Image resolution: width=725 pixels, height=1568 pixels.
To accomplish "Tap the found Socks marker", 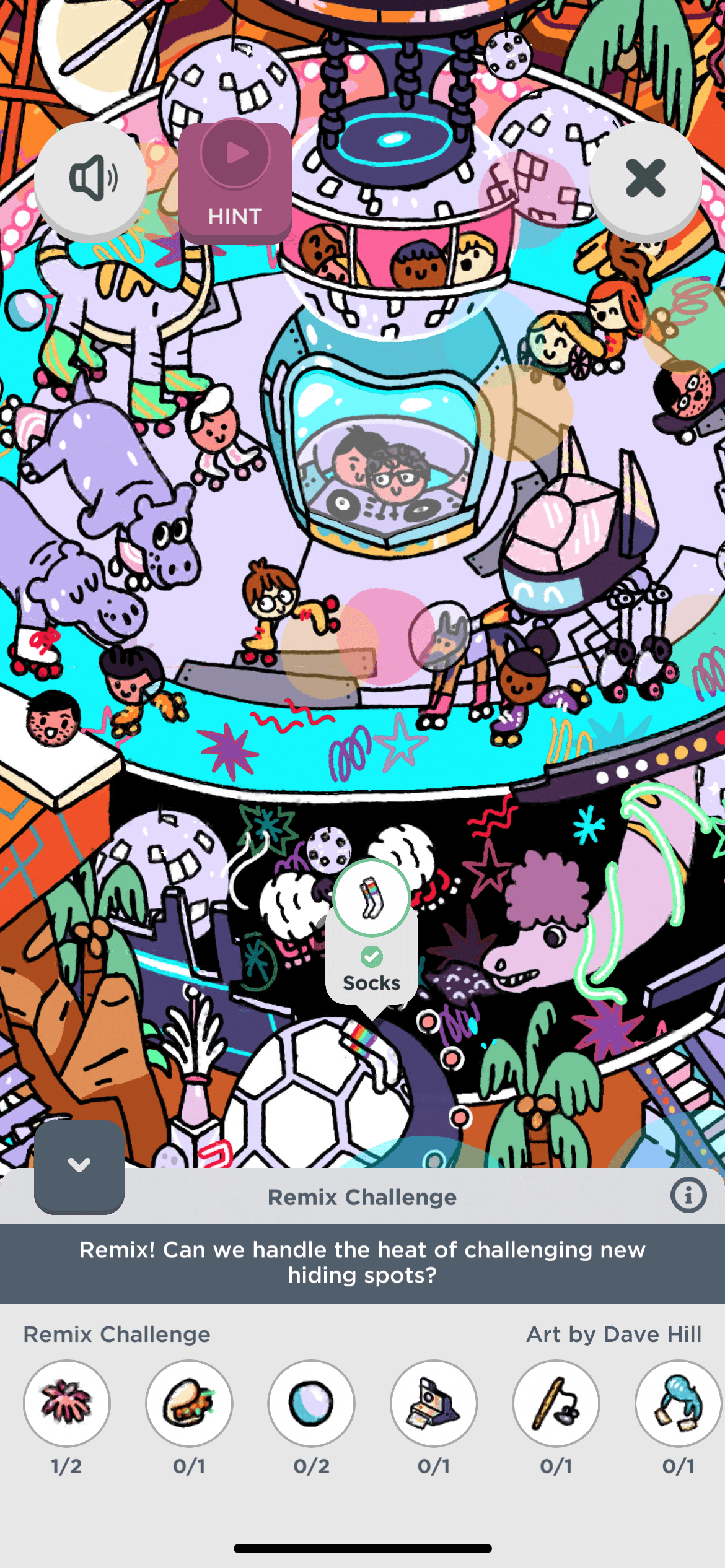I will tap(371, 898).
